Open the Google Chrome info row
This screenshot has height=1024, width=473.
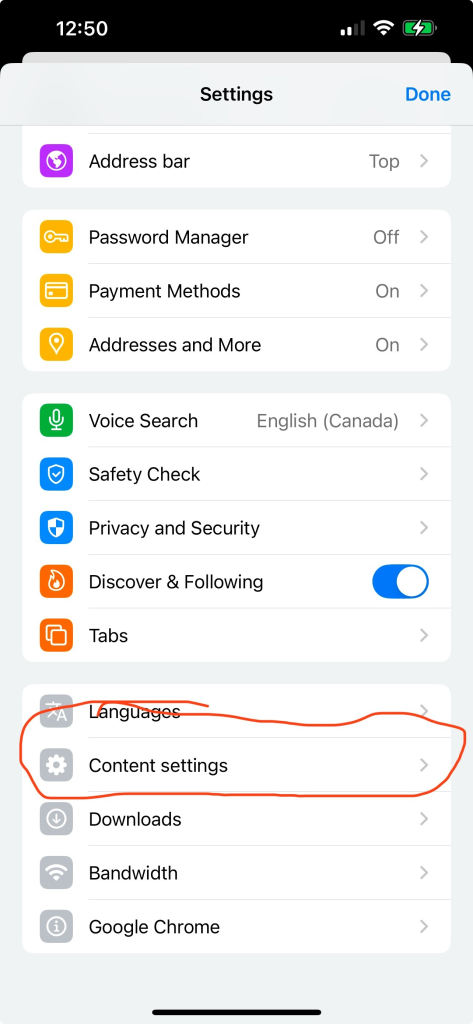pyautogui.click(x=236, y=926)
